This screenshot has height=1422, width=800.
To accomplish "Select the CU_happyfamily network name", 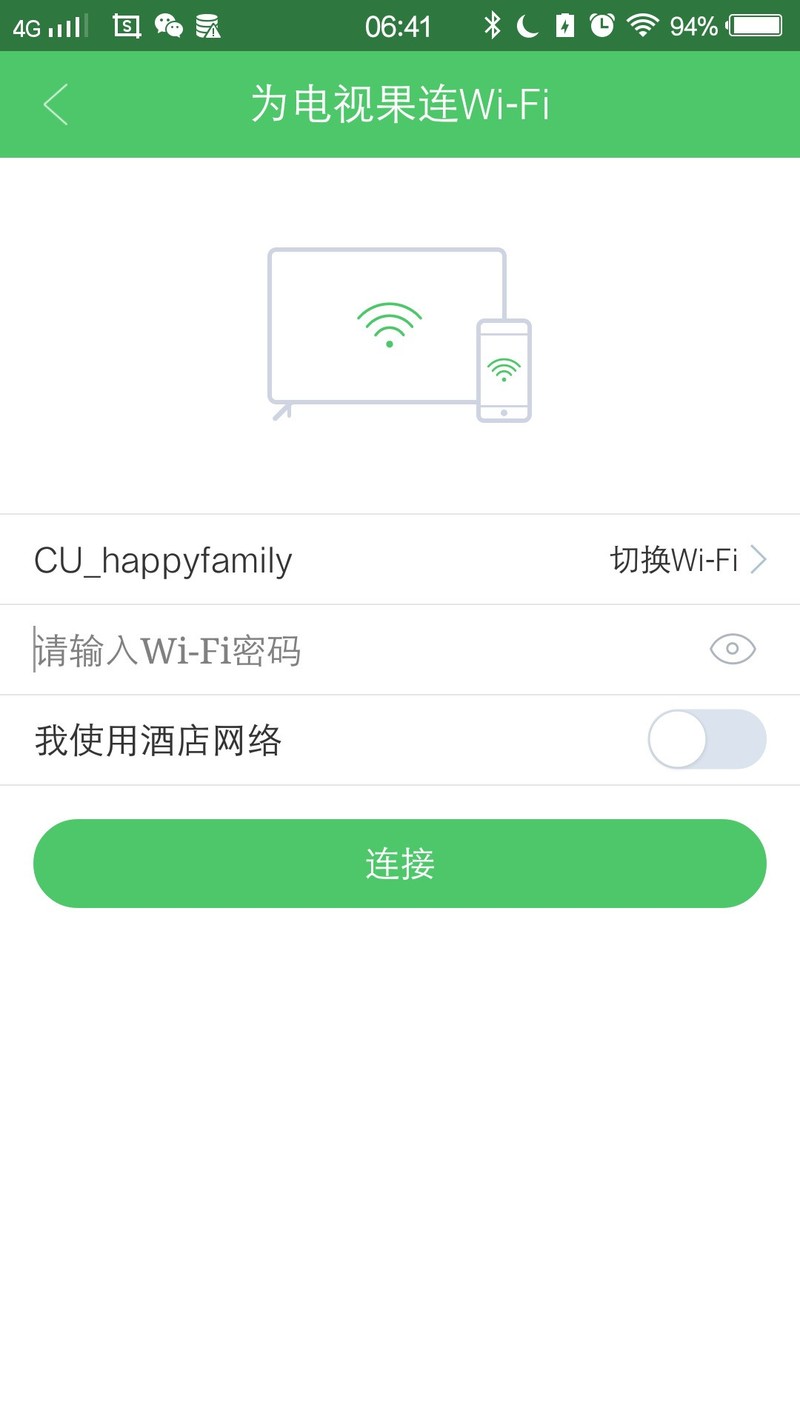I will 162,559.
